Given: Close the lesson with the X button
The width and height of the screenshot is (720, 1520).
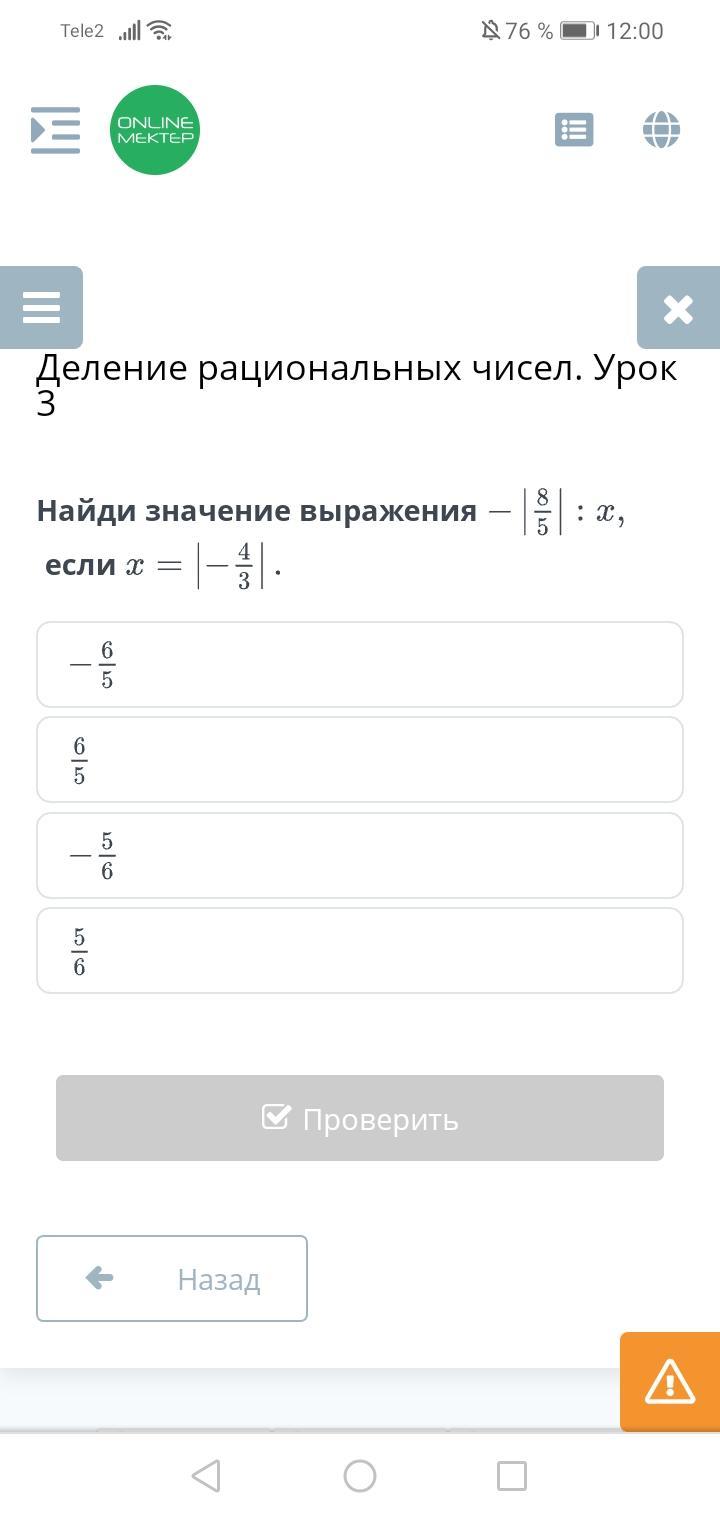Looking at the screenshot, I should (x=678, y=309).
